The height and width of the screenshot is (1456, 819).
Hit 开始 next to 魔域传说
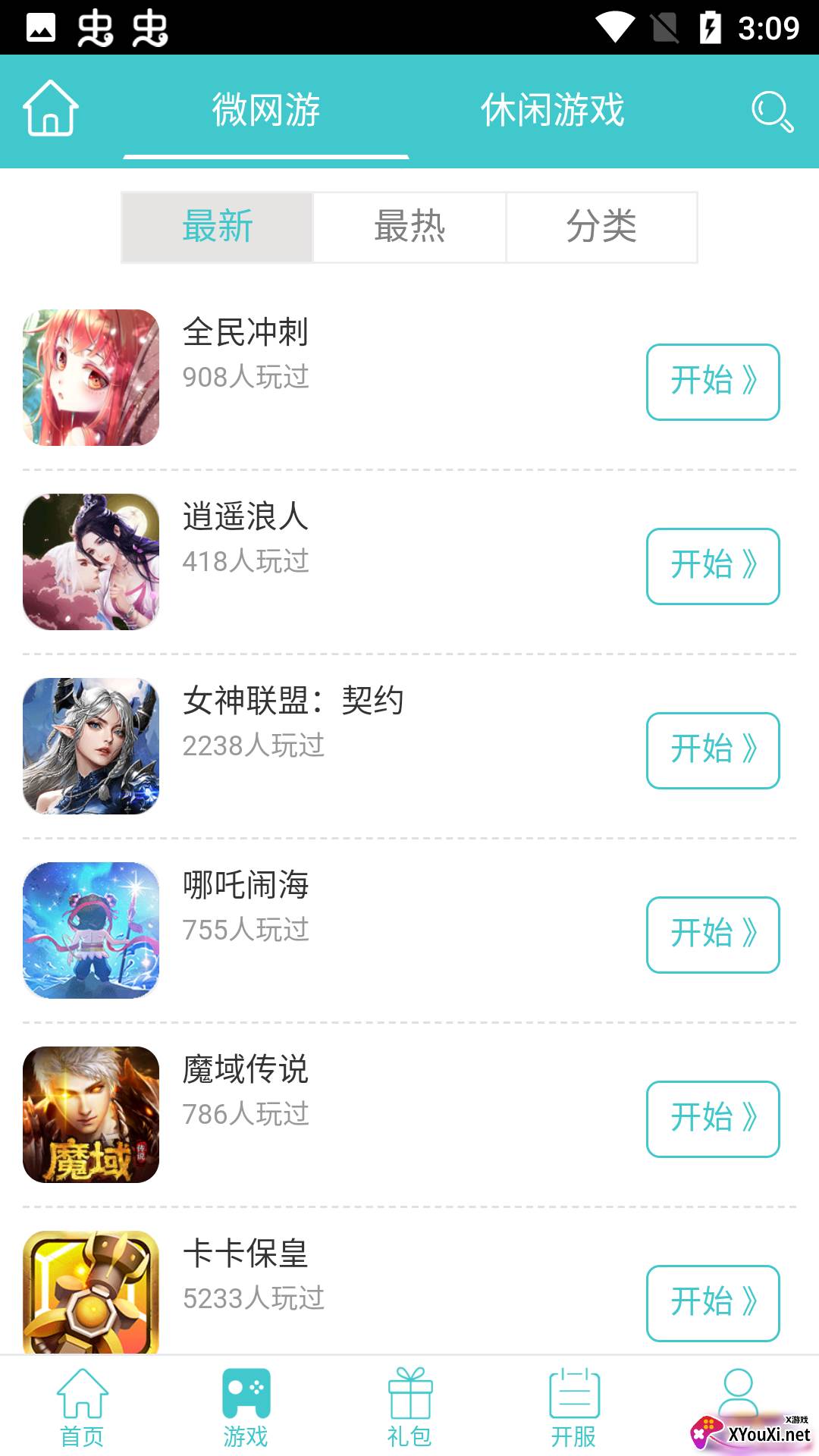click(x=713, y=1119)
